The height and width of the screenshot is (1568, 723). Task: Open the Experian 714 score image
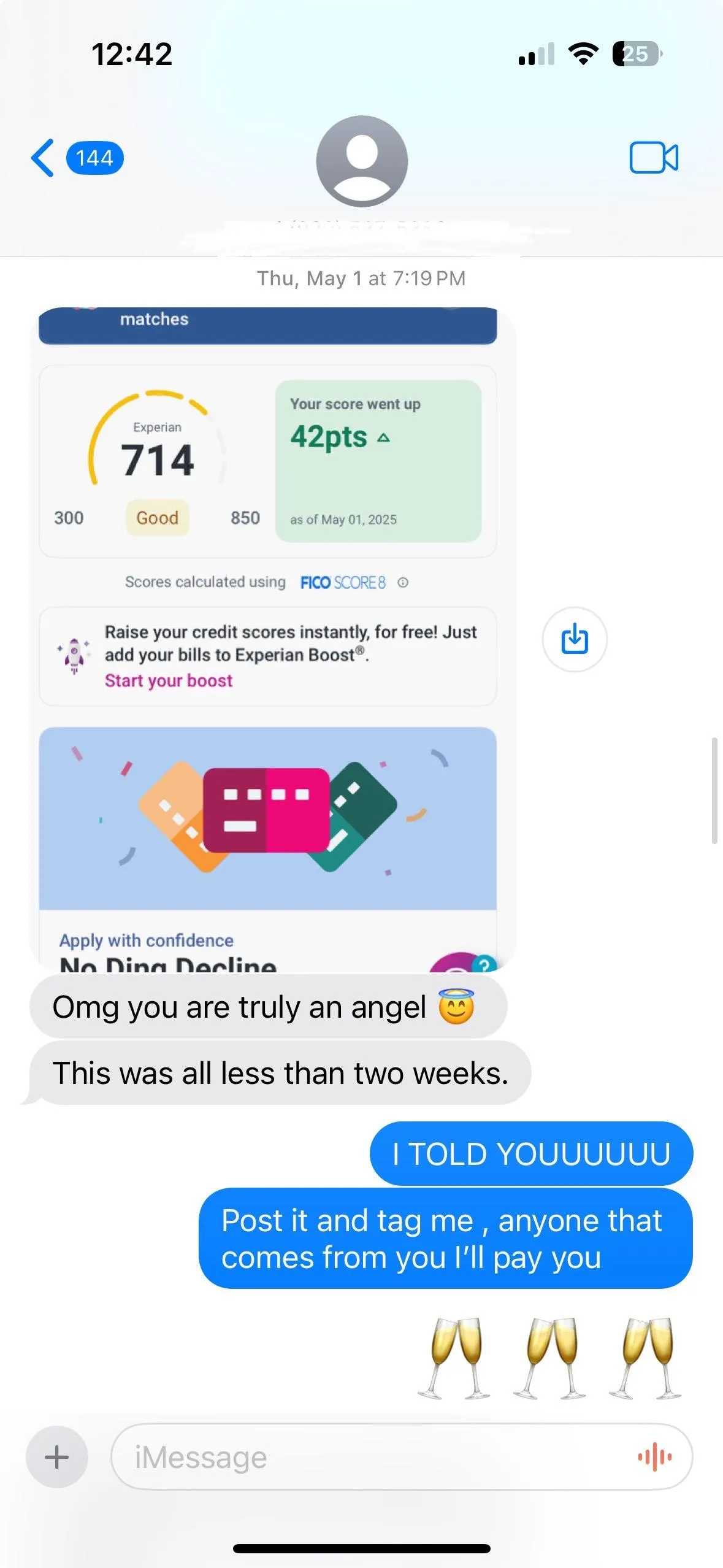[x=273, y=639]
